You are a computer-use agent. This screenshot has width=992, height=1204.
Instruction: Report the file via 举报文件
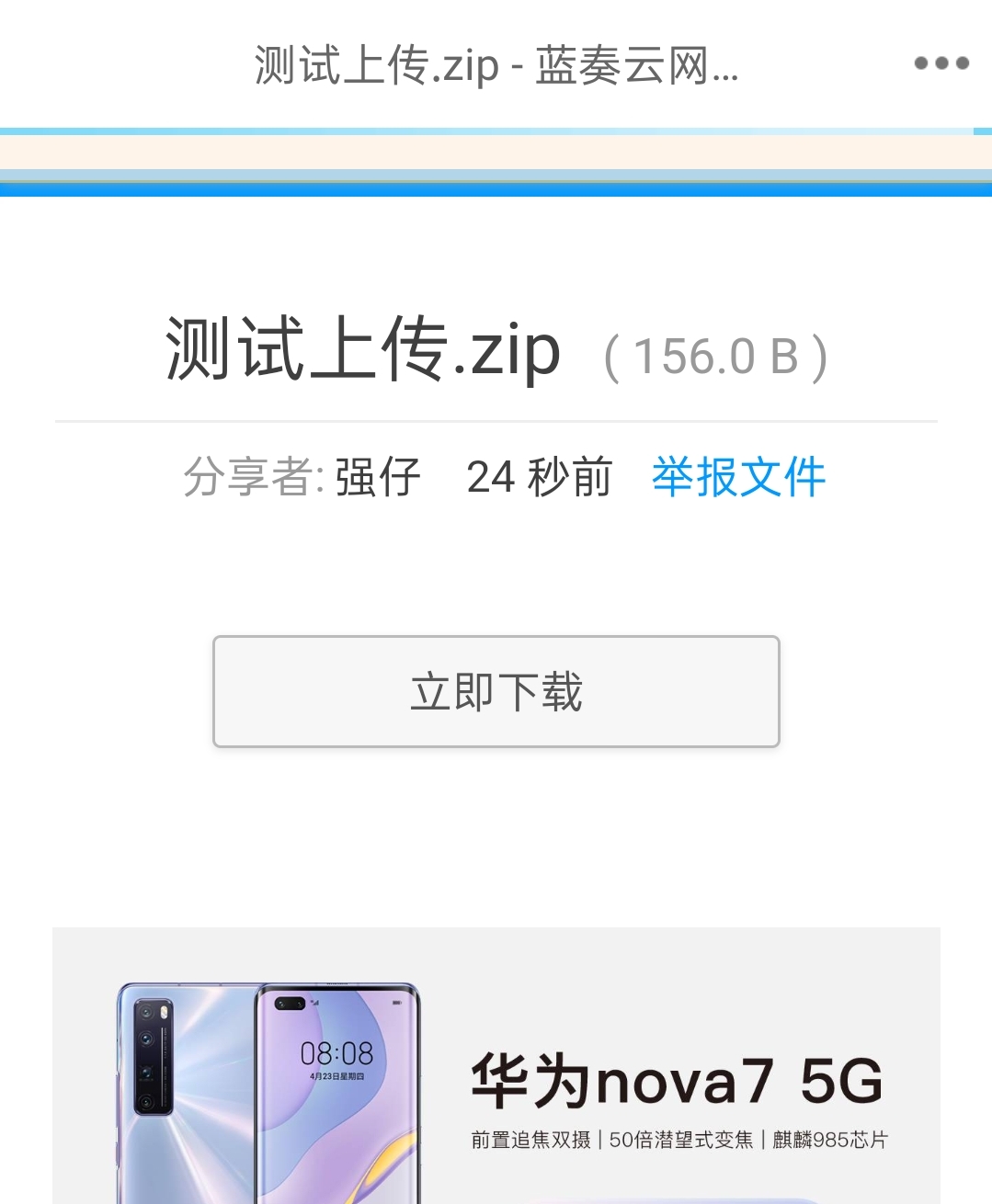tap(738, 477)
